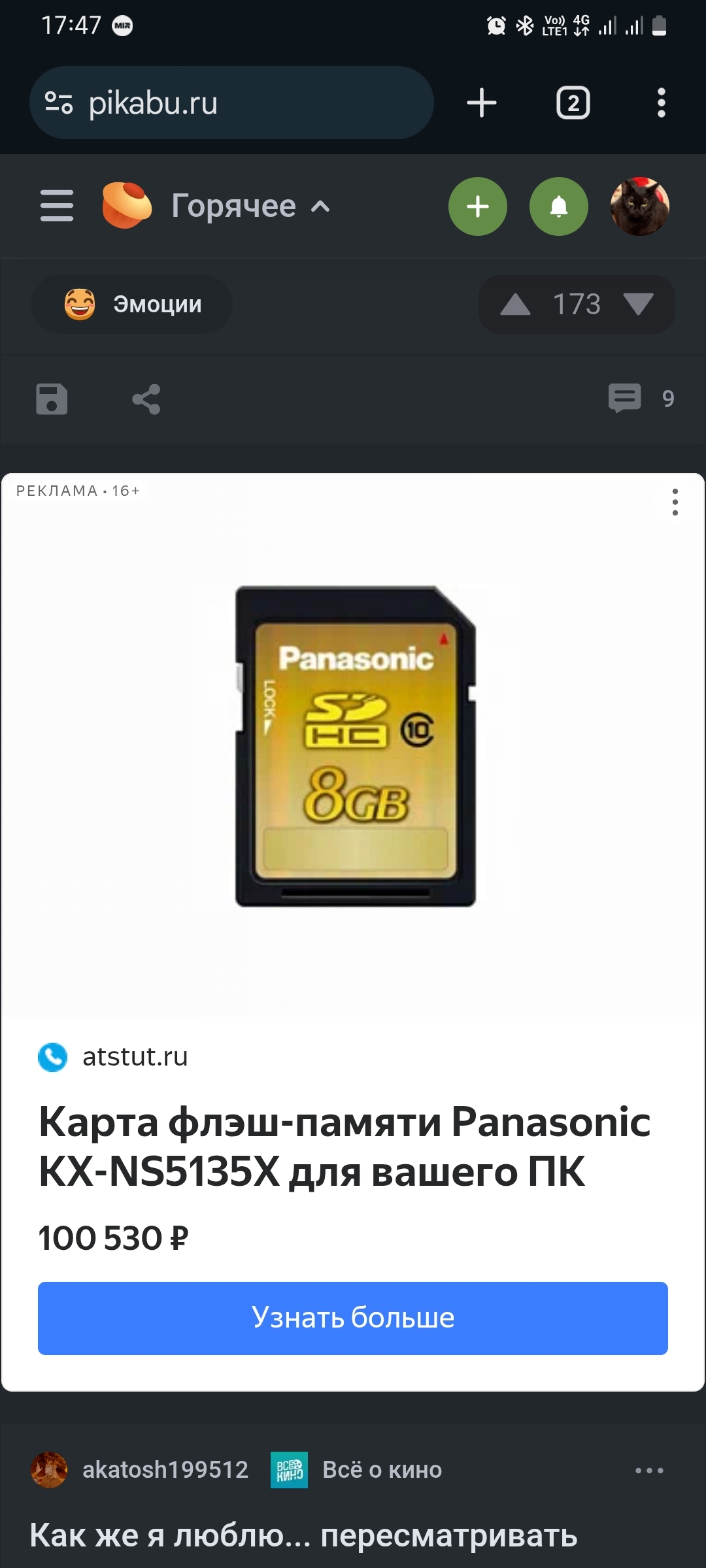This screenshot has width=706, height=1568.
Task: Create a new post with green plus
Action: [x=478, y=206]
